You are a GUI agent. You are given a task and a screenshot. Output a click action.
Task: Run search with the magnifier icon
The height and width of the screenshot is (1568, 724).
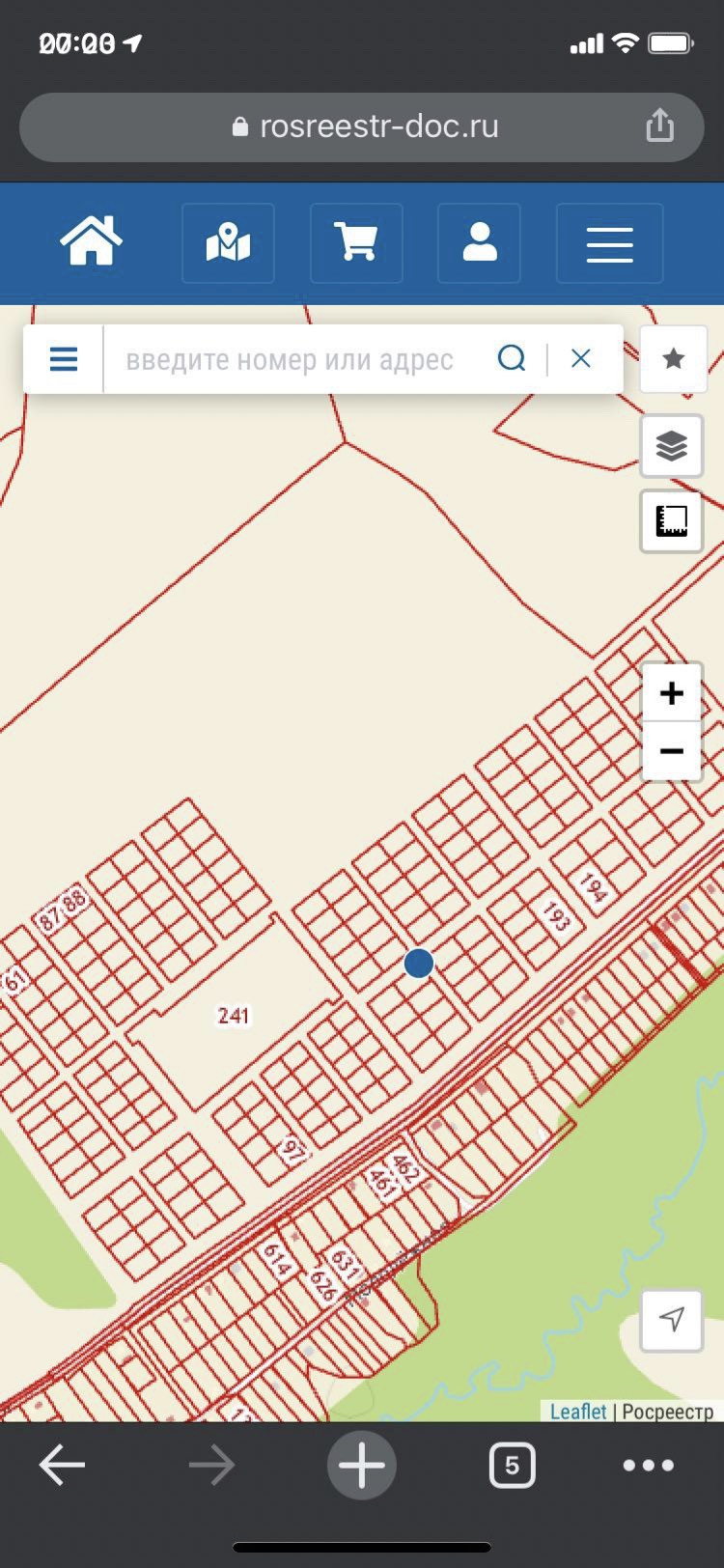[512, 359]
